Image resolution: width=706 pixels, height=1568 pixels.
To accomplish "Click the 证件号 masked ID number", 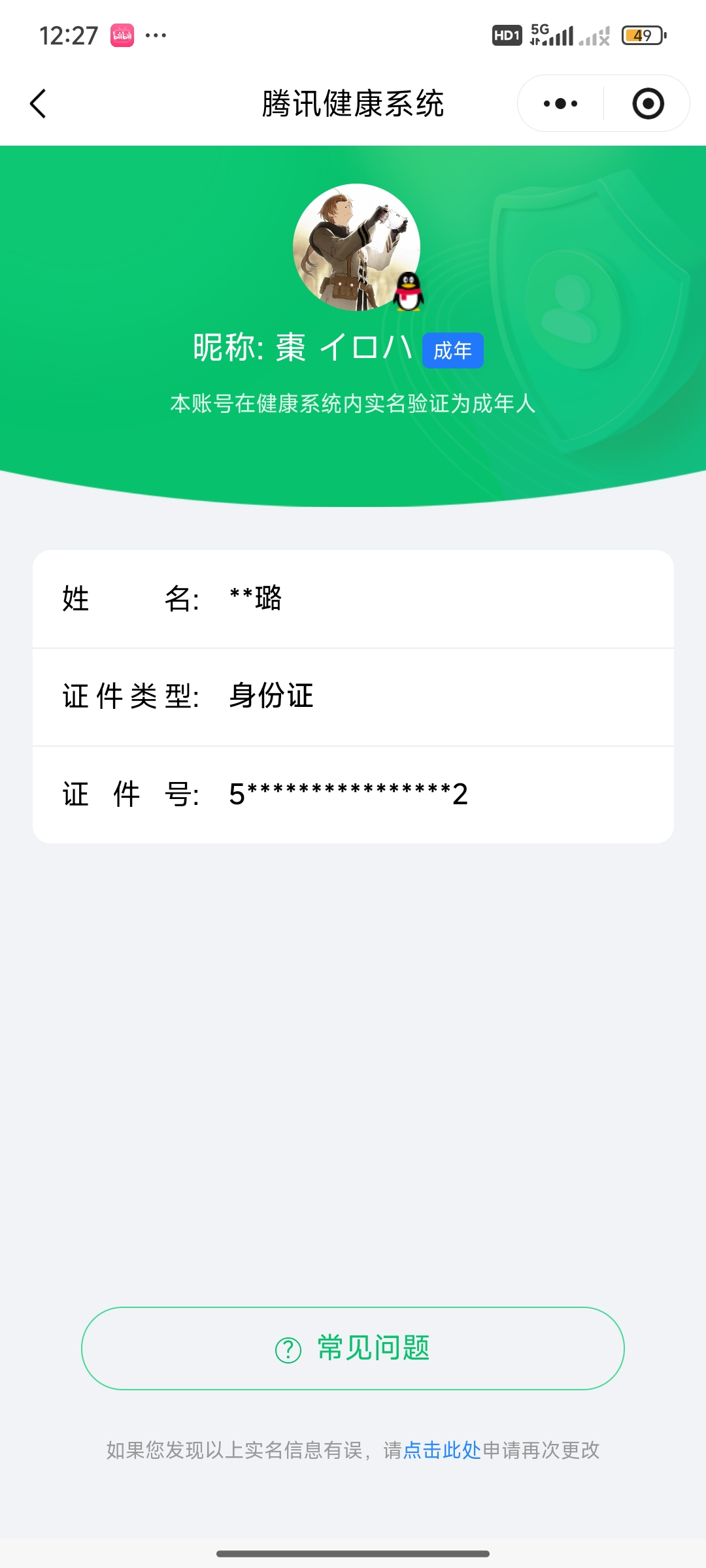I will tap(346, 792).
